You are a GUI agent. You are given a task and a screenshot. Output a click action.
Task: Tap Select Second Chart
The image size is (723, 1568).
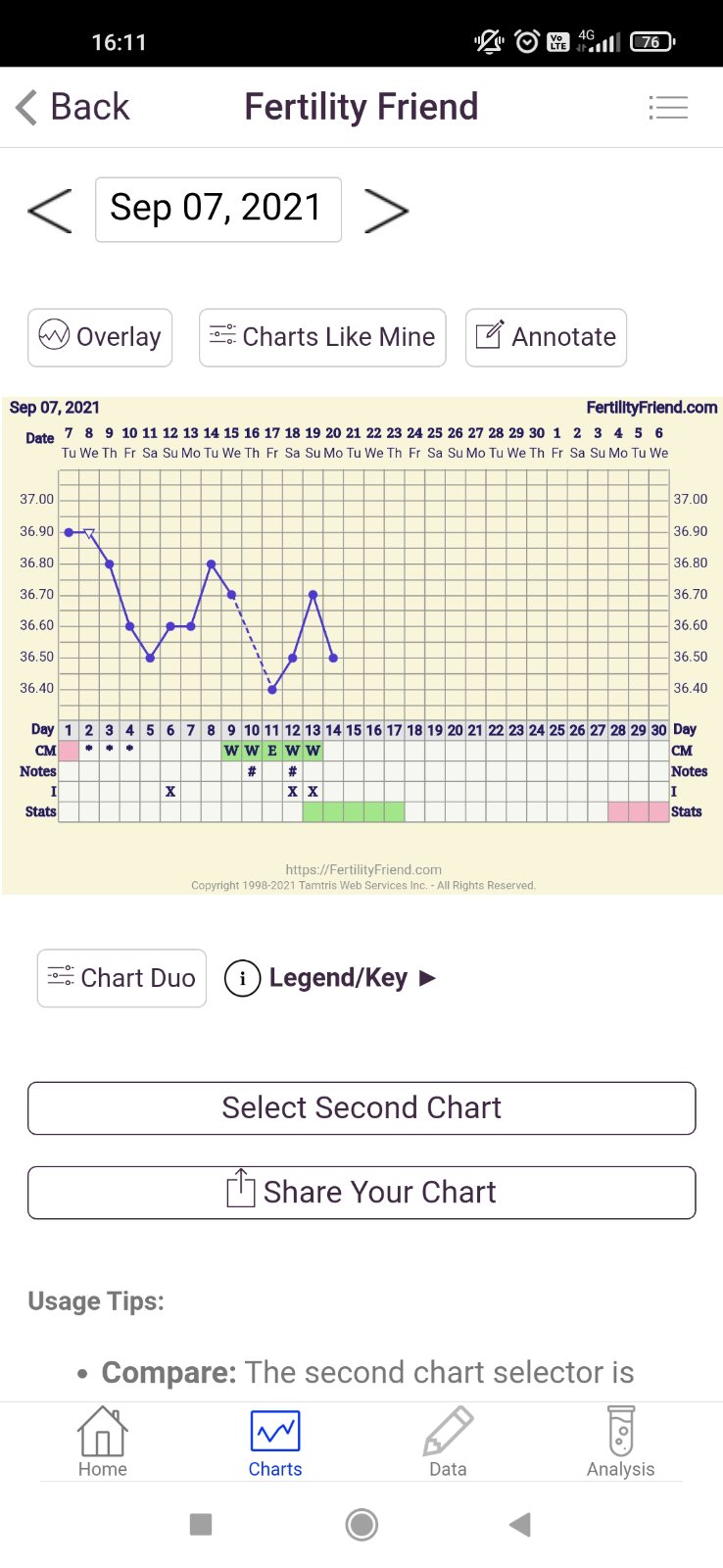(361, 1108)
